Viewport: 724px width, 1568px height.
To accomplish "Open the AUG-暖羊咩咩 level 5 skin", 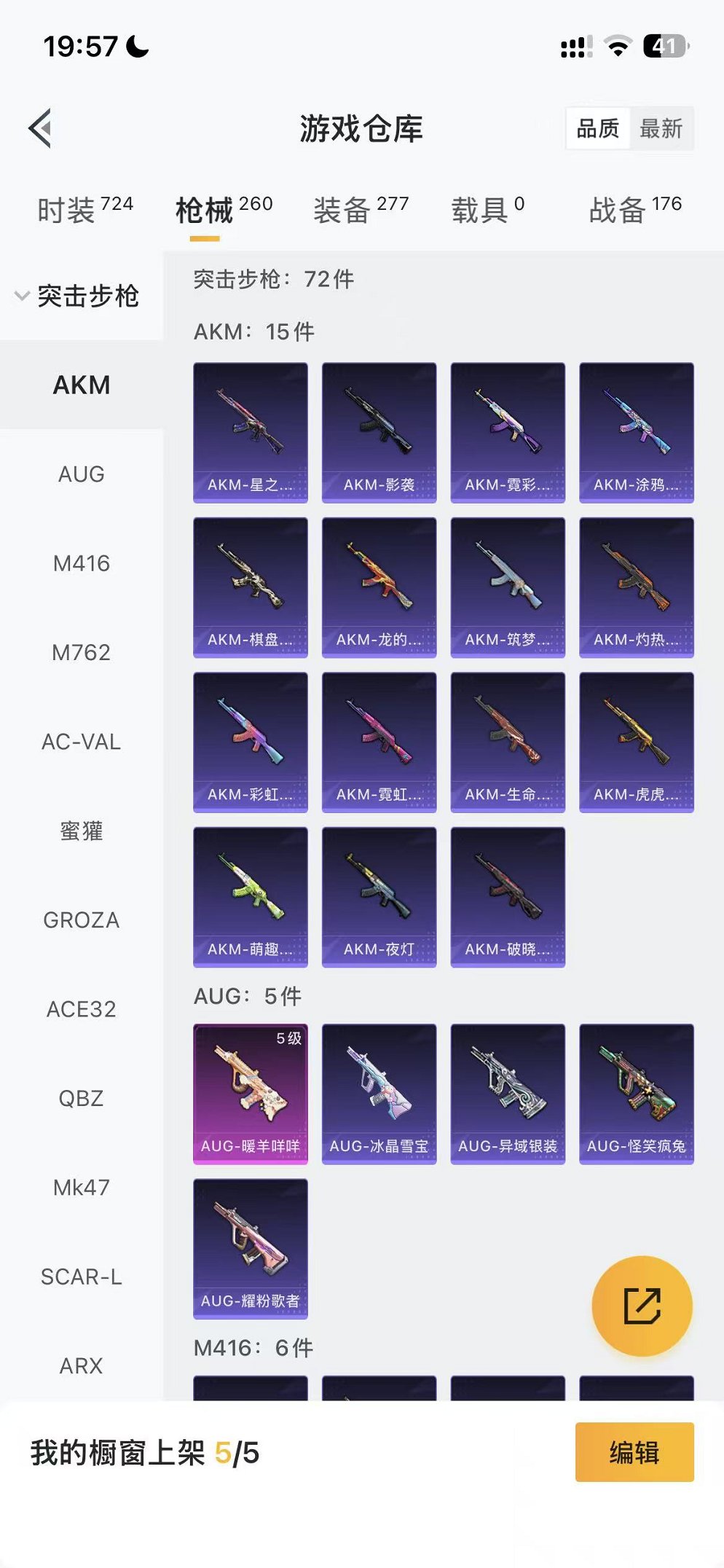I will (250, 1093).
